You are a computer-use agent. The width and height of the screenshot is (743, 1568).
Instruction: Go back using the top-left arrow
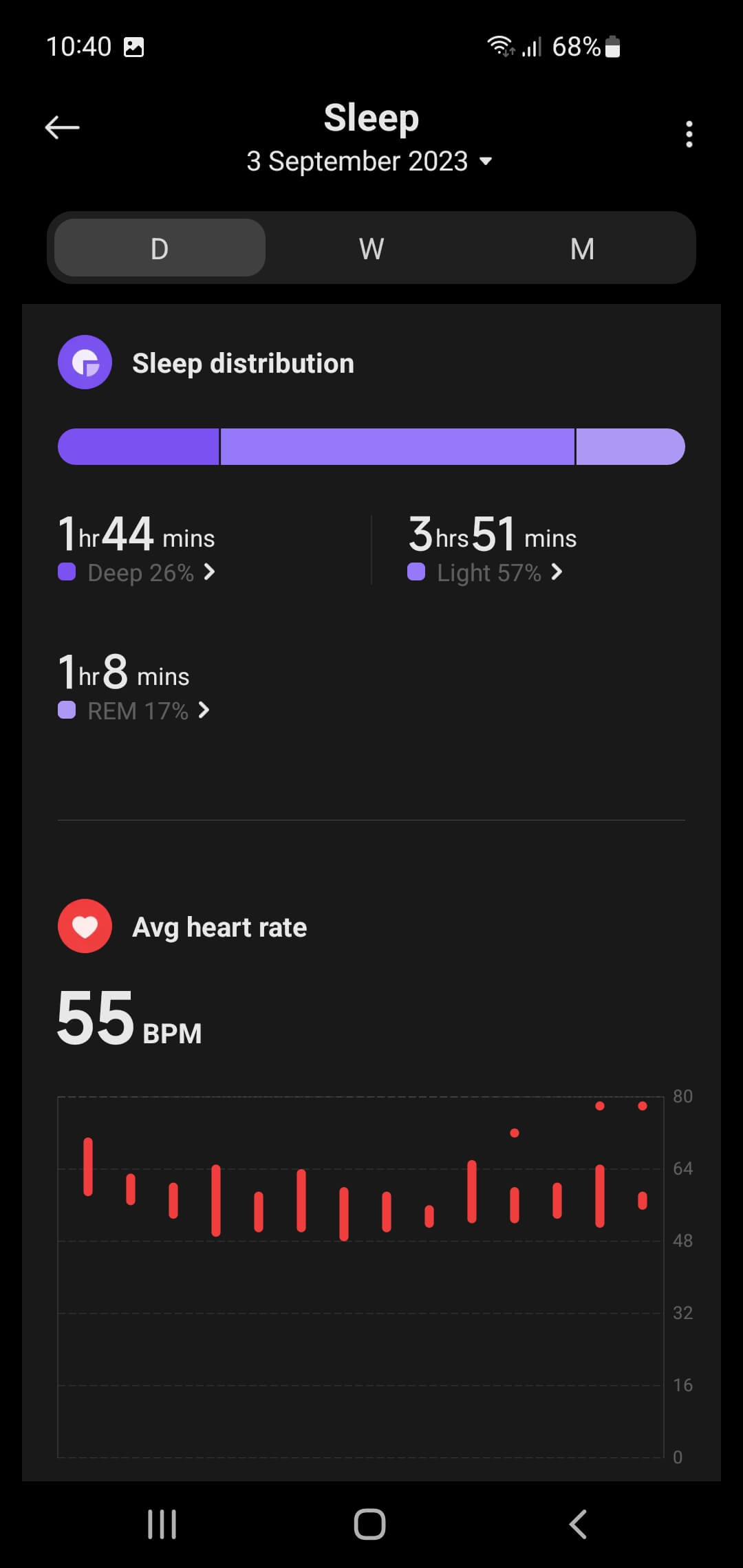63,127
